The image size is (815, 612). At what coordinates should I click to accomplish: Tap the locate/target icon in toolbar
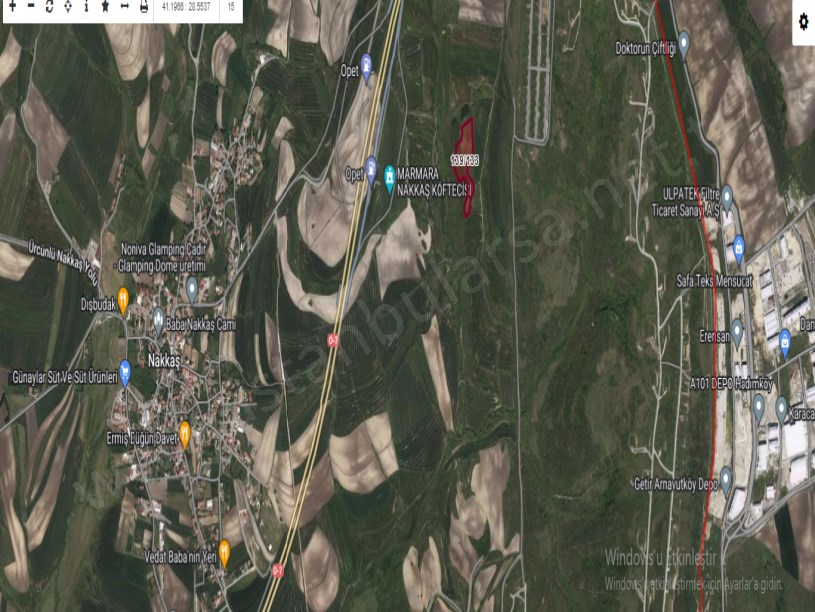coord(68,6)
